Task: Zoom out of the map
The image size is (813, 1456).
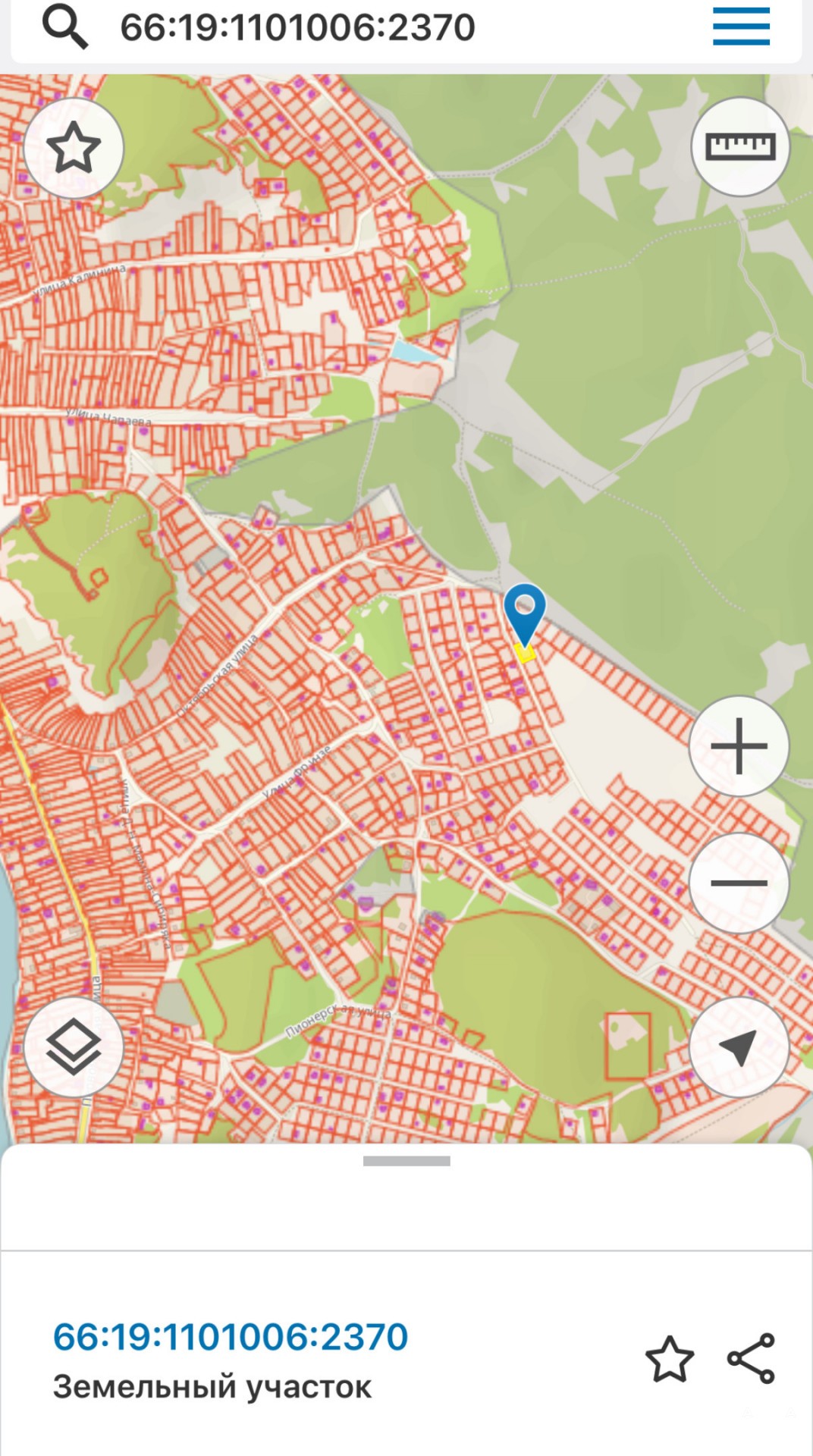Action: (739, 883)
